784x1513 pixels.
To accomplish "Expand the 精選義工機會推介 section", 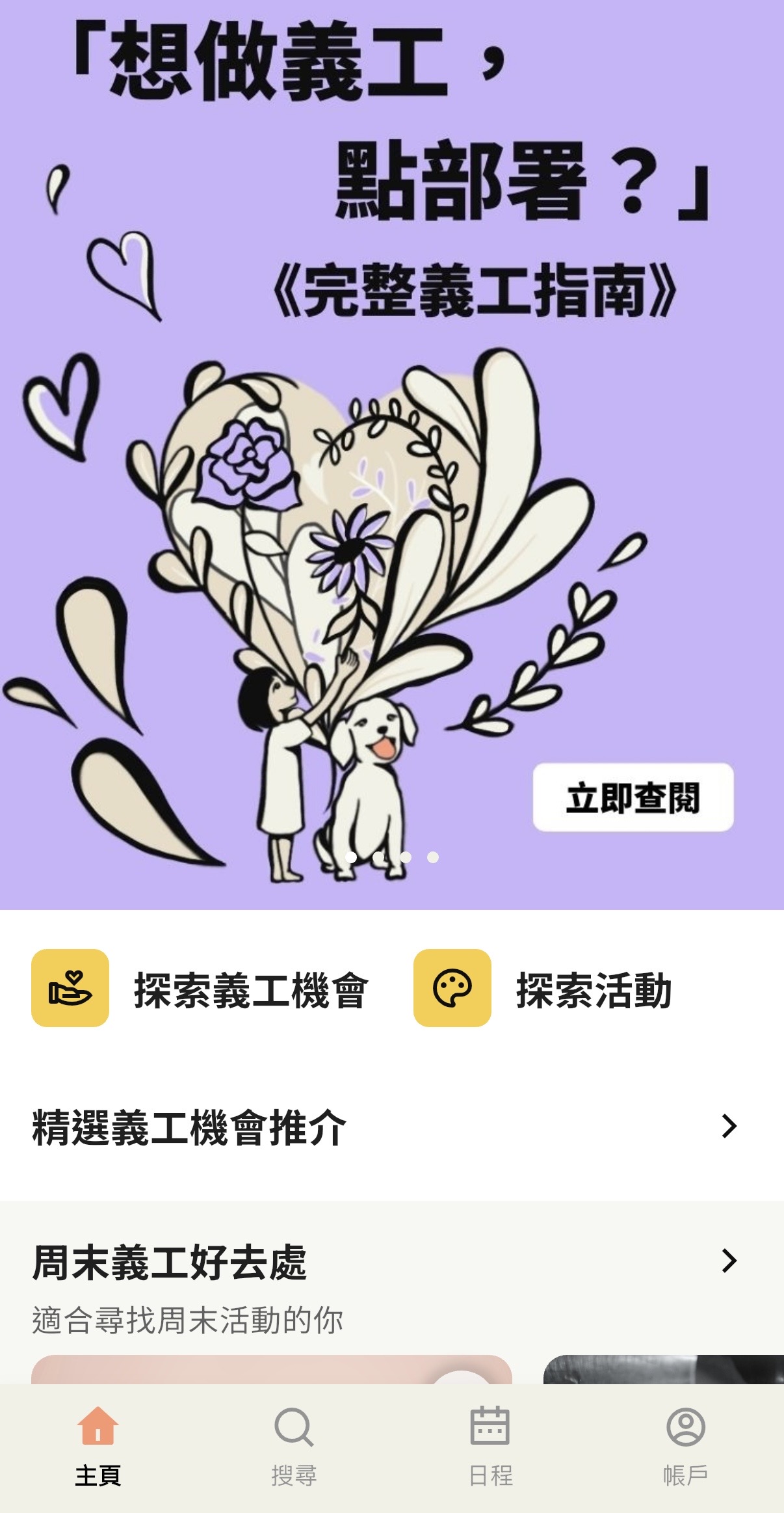I will click(x=729, y=1126).
